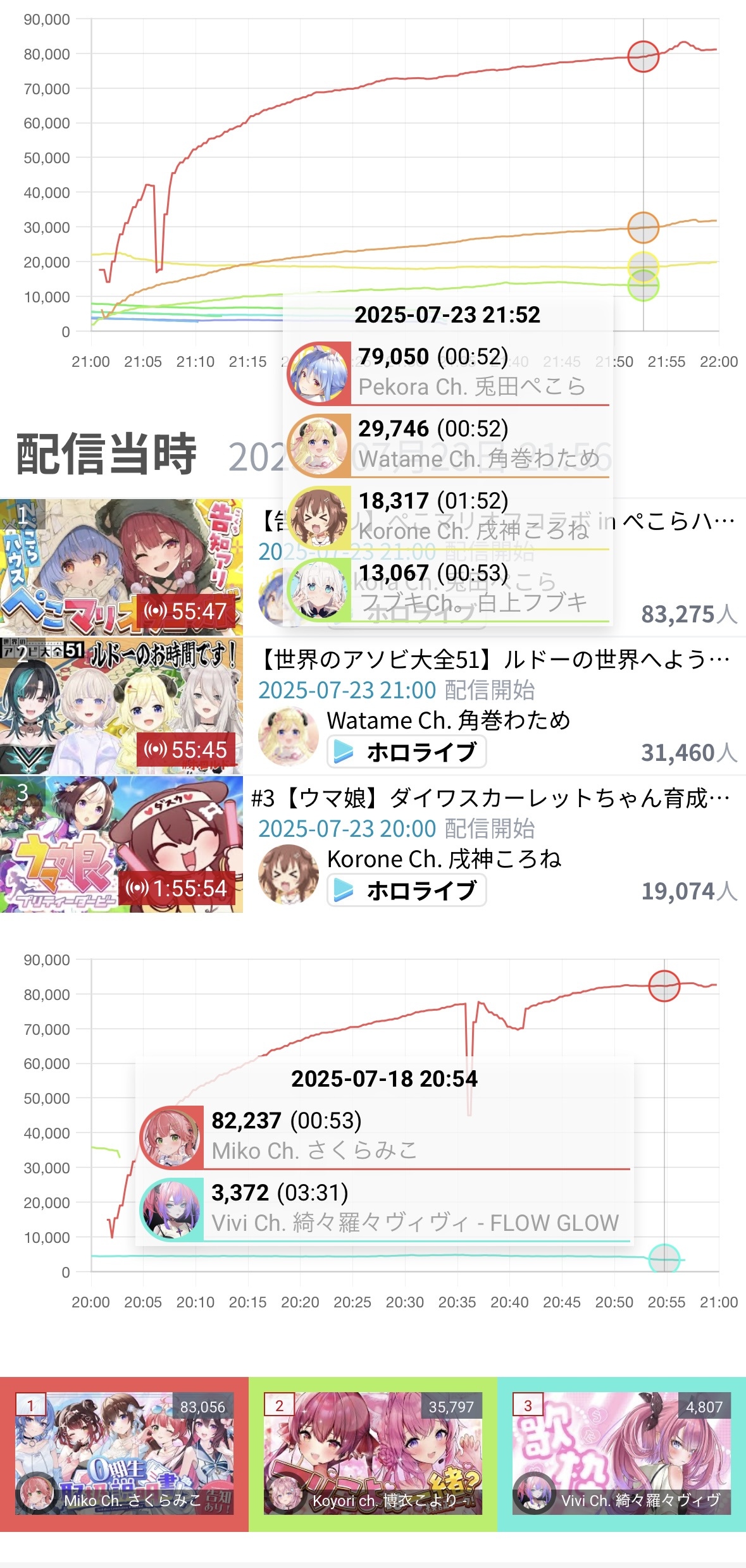Open the Vivi Ch. card ranked third
Screen dimensions: 746x1568
point(621,1454)
